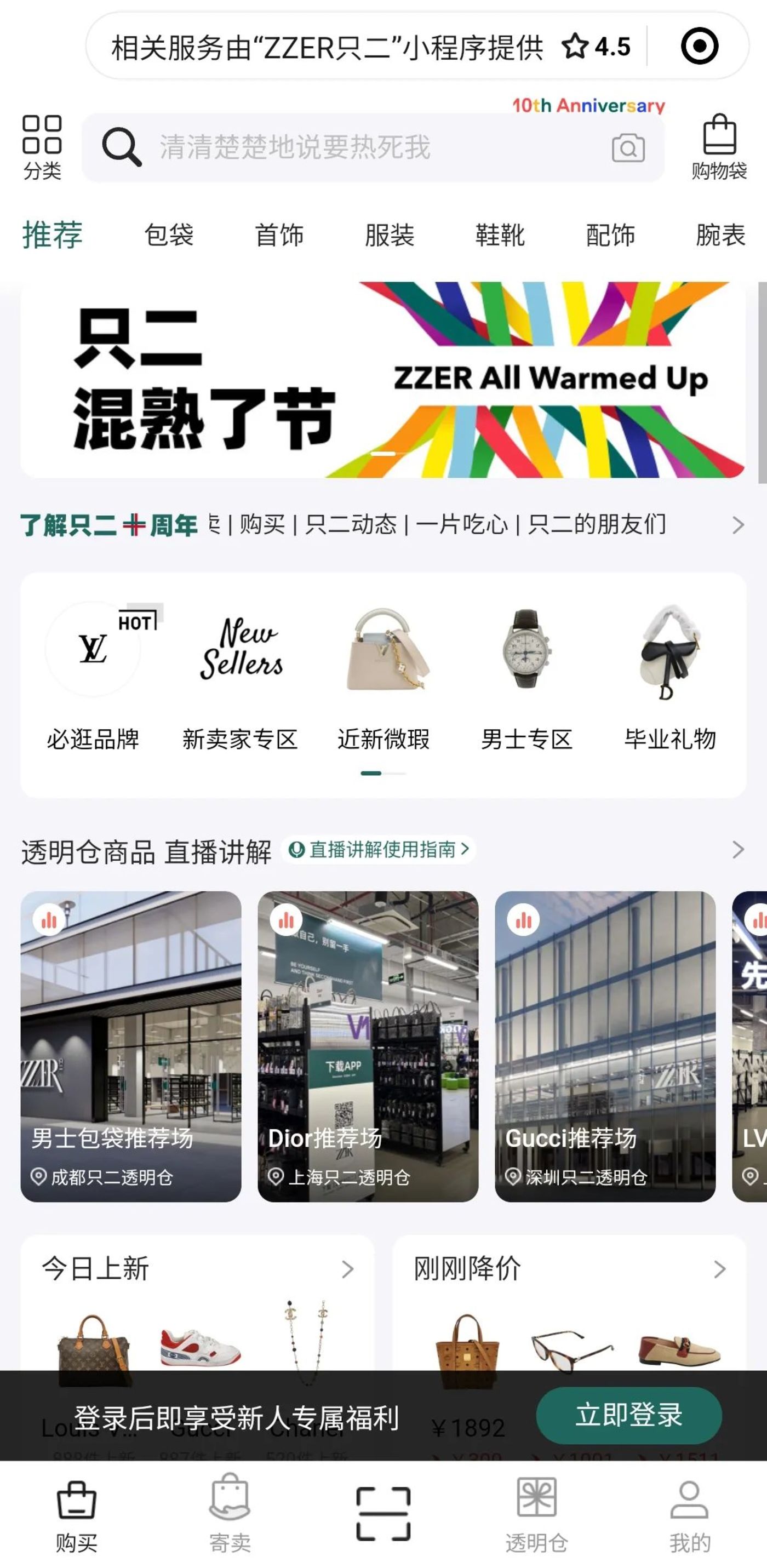Screen dimensions: 767x1568
Task: Open 男士包袋推荐场 live card
Action: [131, 1045]
